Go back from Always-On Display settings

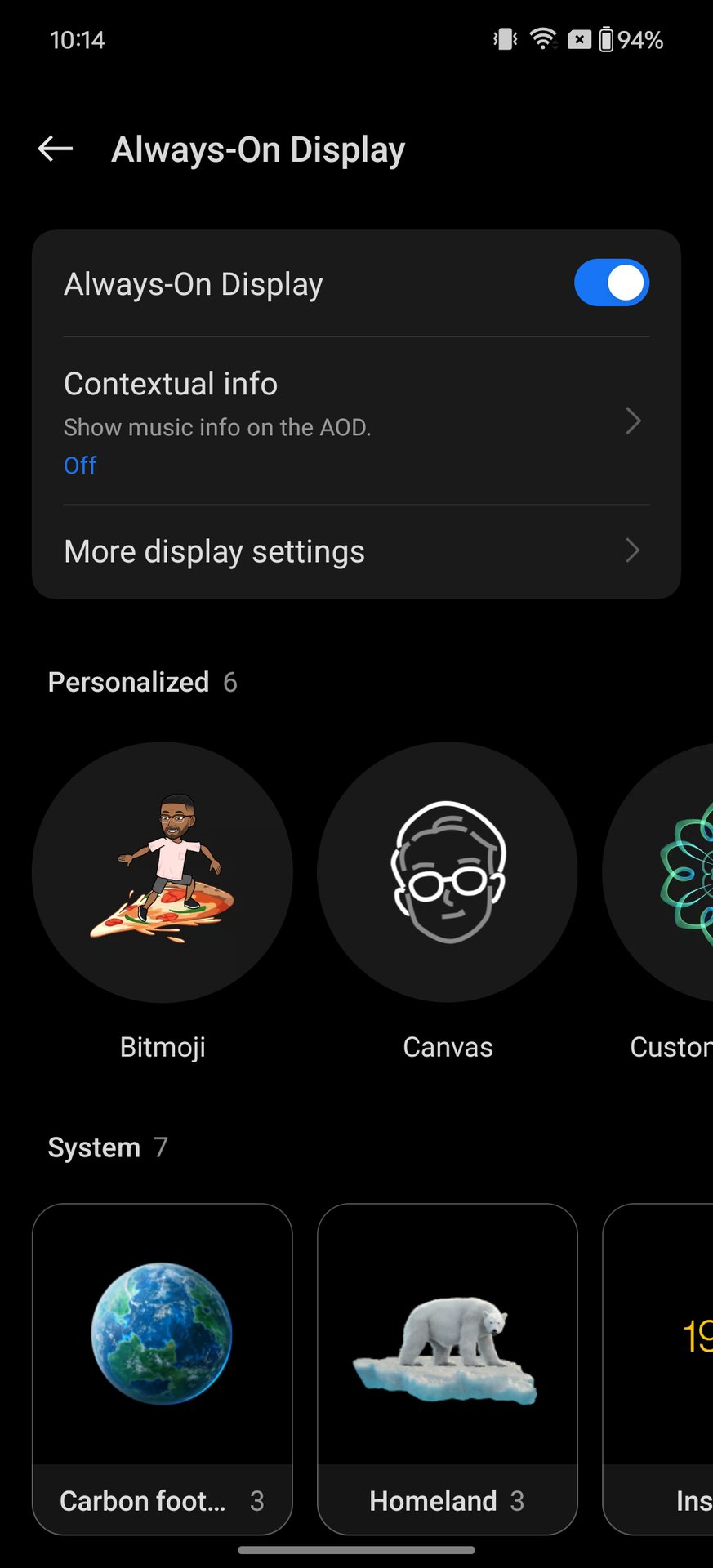click(56, 149)
